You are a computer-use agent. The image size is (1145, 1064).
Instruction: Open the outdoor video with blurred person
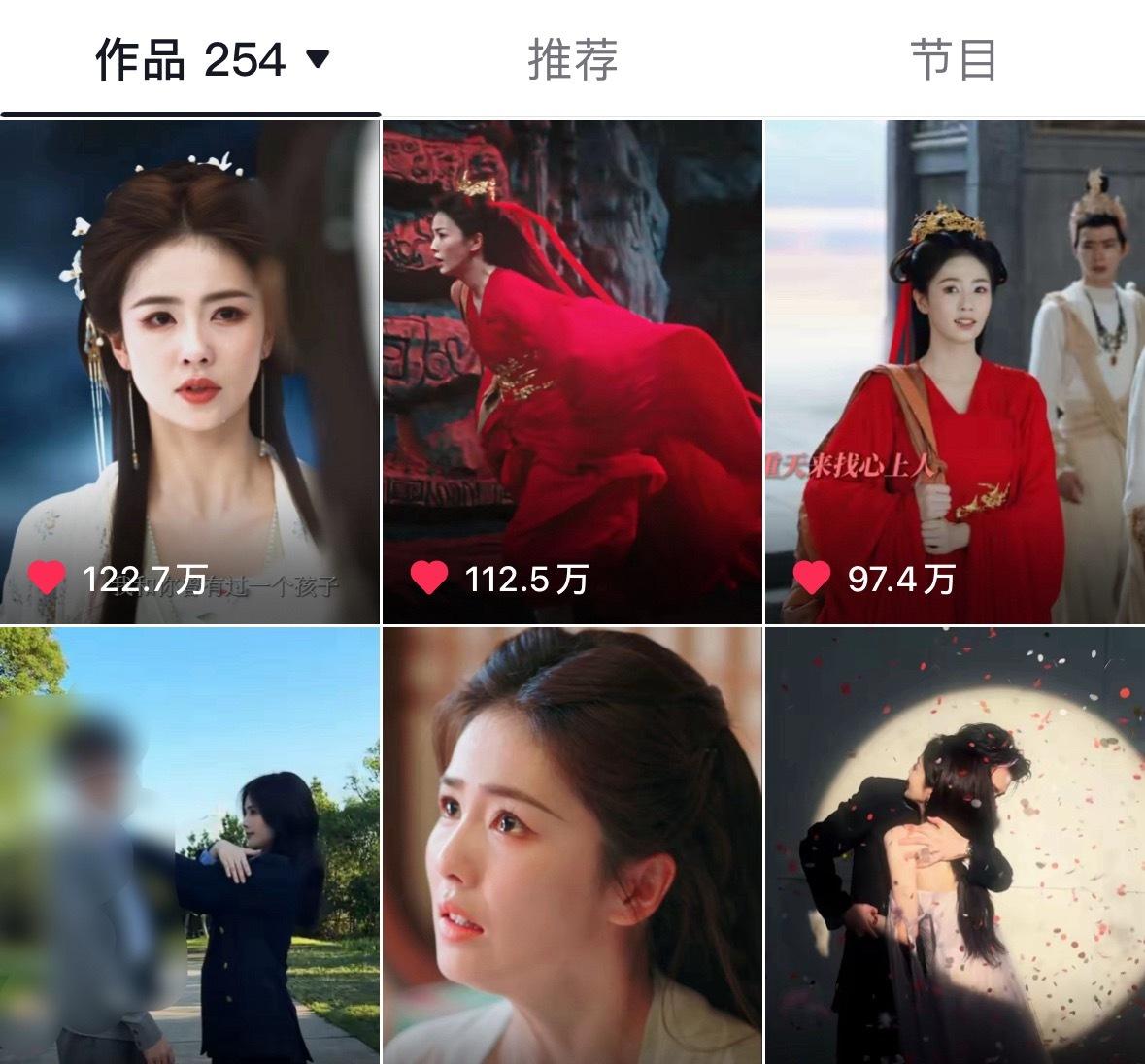coord(190,845)
